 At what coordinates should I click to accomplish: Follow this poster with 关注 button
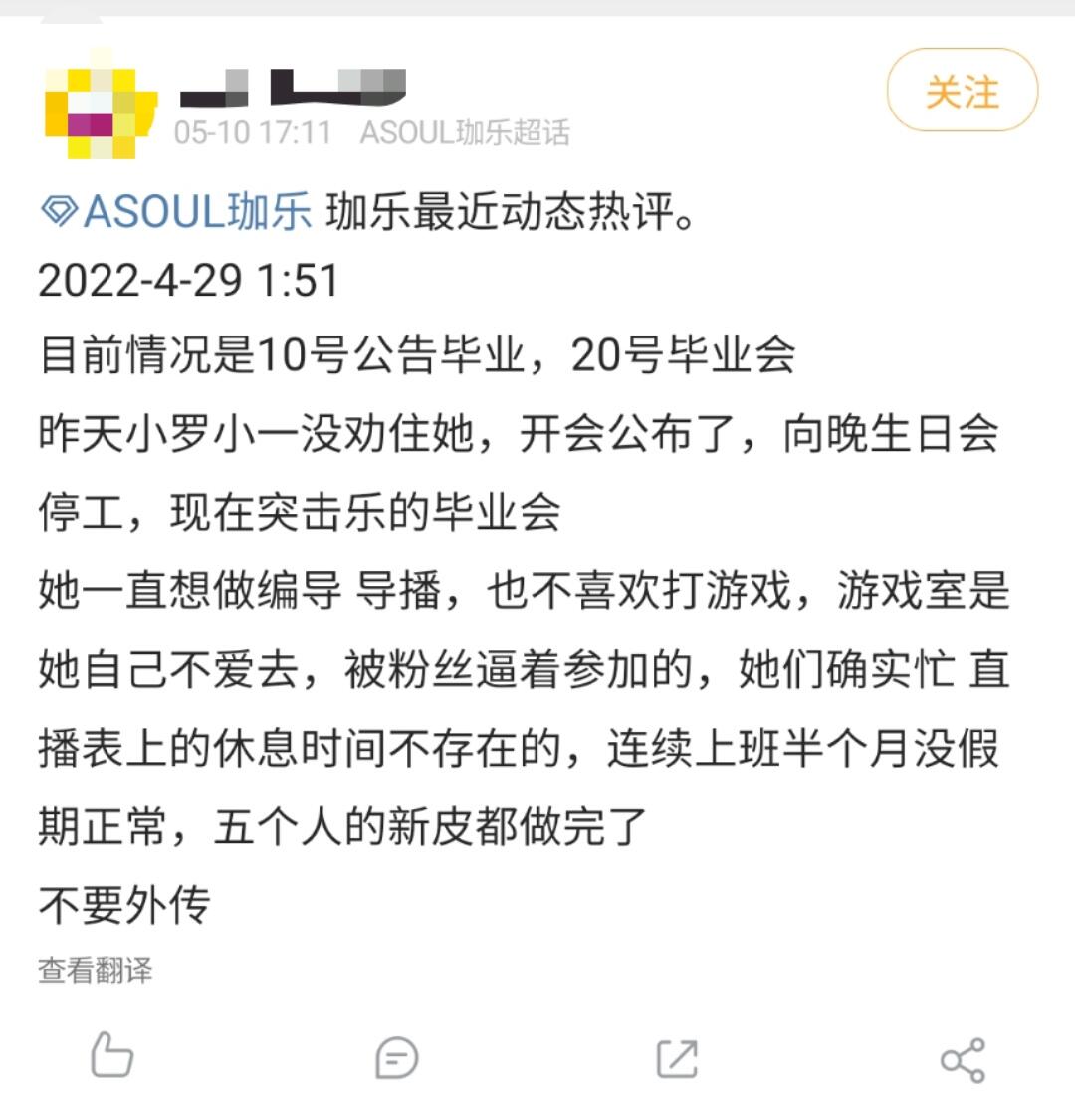coord(963,90)
